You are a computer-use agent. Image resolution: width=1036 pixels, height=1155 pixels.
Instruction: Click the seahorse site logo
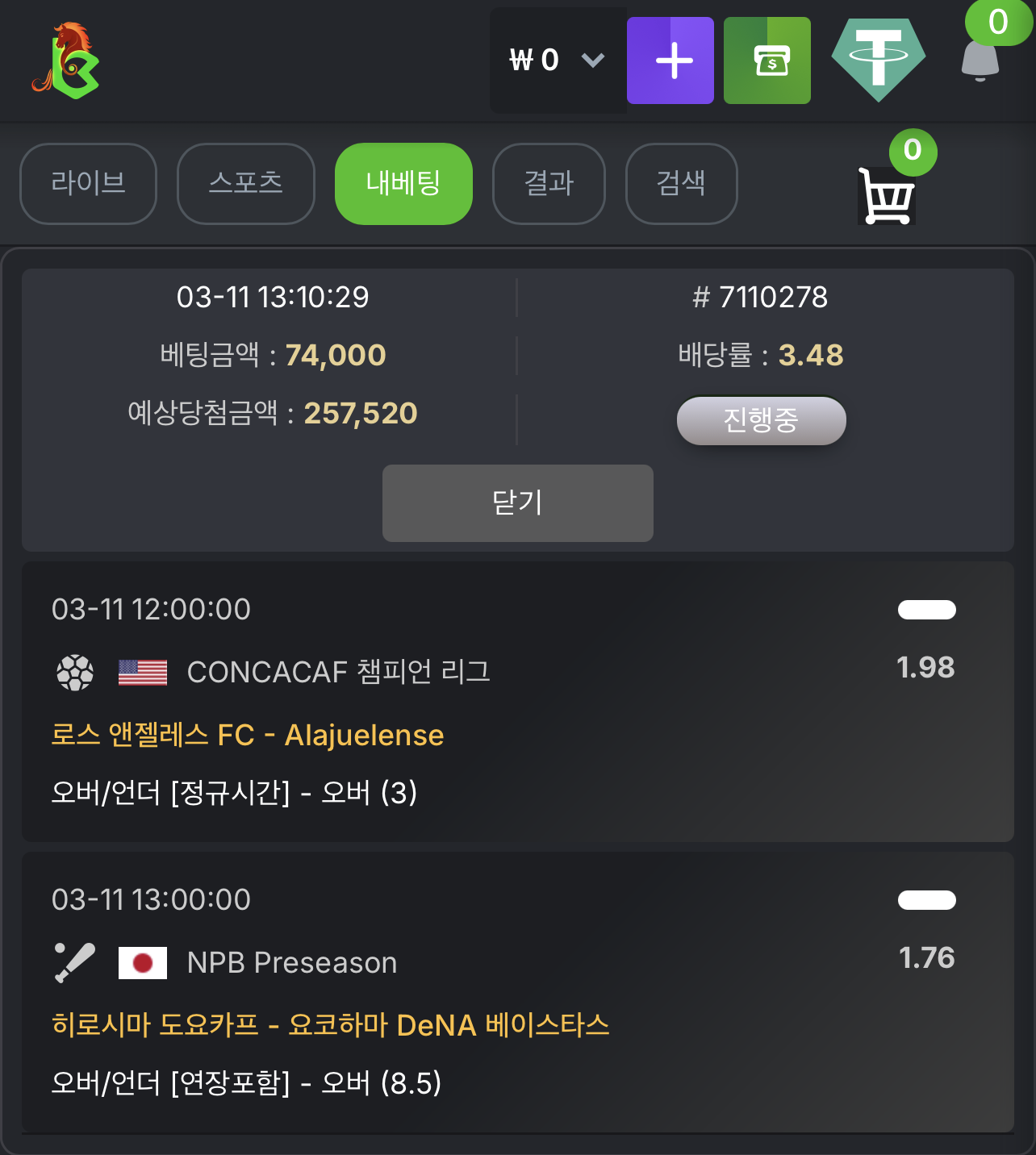tap(66, 60)
